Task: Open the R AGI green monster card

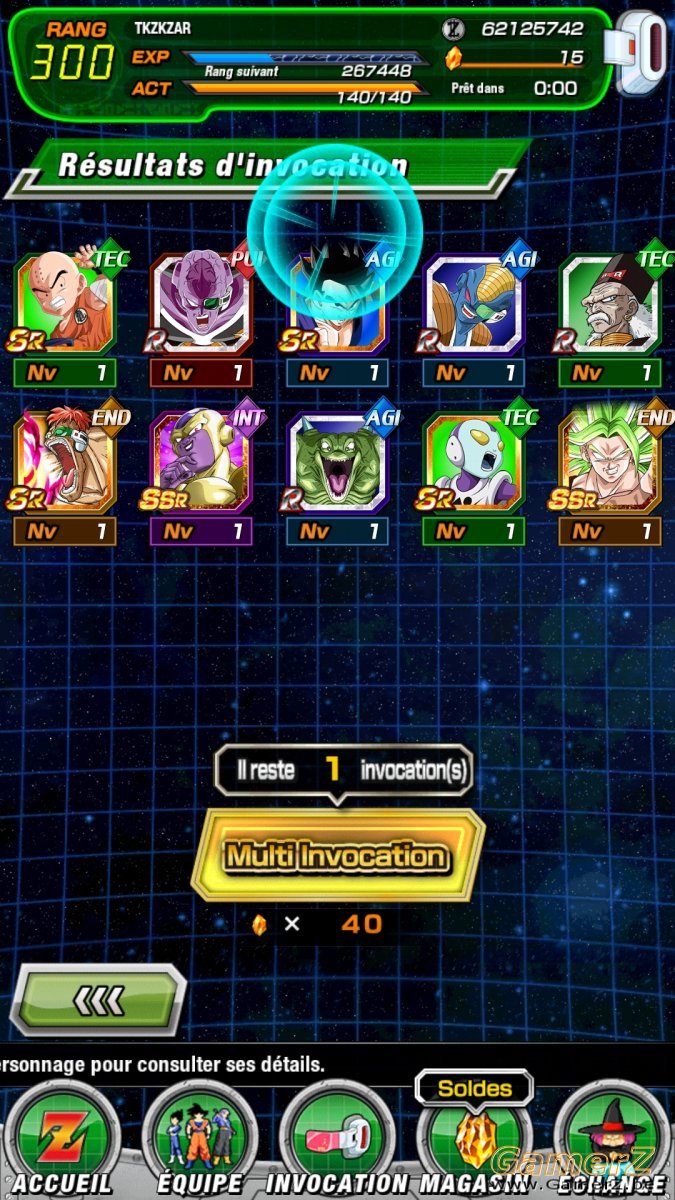Action: click(x=337, y=464)
